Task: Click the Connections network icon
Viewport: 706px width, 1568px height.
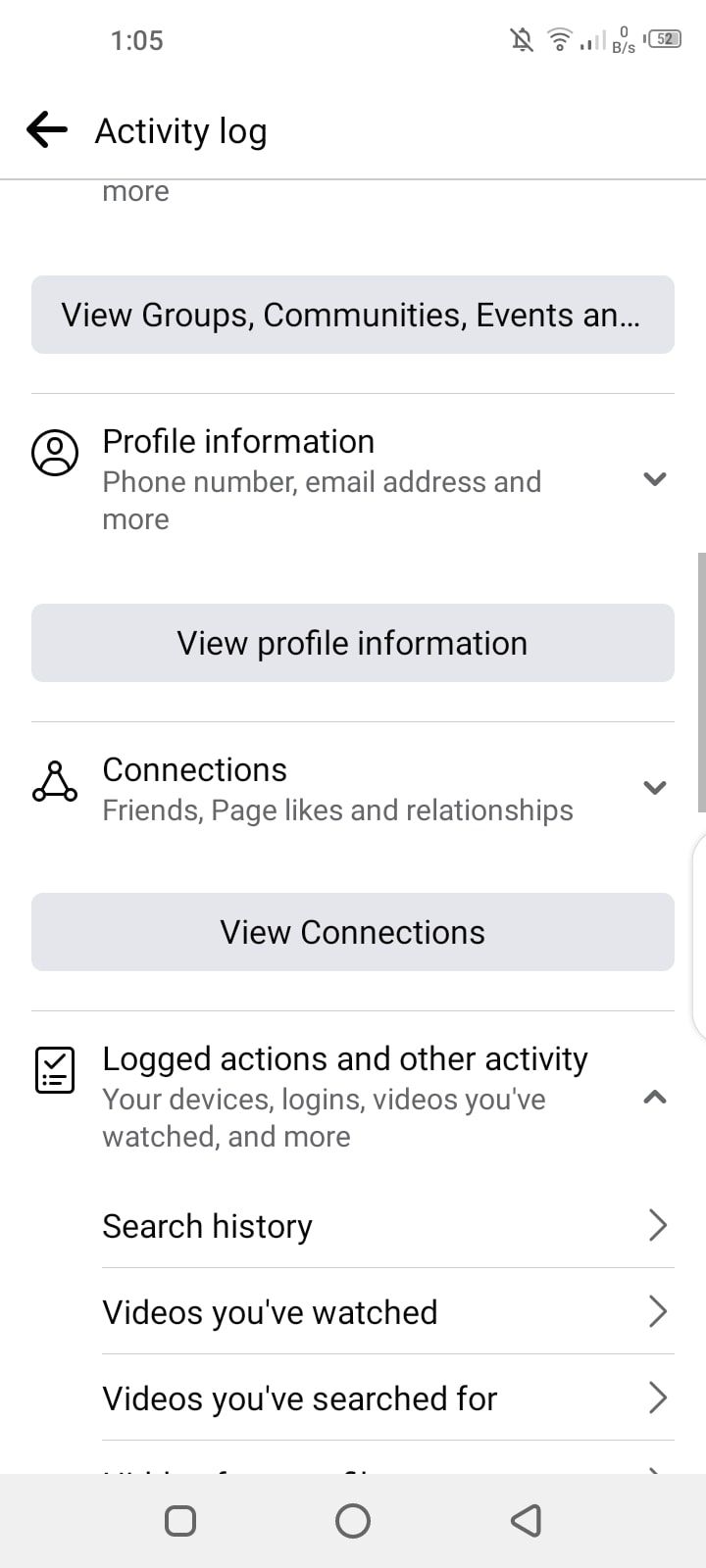Action: pyautogui.click(x=55, y=781)
